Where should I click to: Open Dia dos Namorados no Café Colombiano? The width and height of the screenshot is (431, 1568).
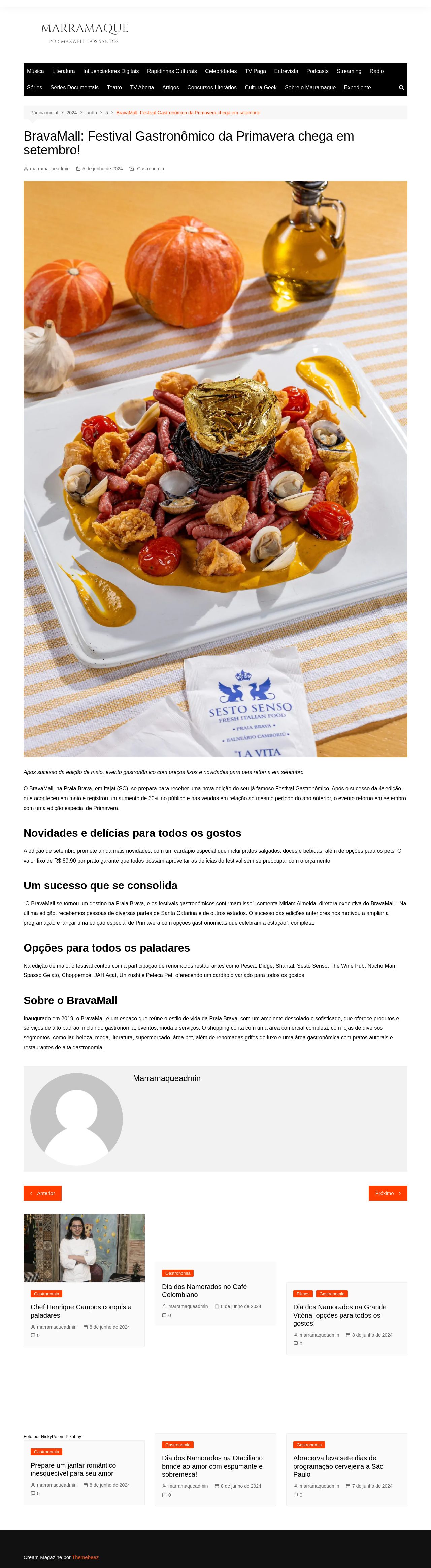pyautogui.click(x=204, y=1291)
